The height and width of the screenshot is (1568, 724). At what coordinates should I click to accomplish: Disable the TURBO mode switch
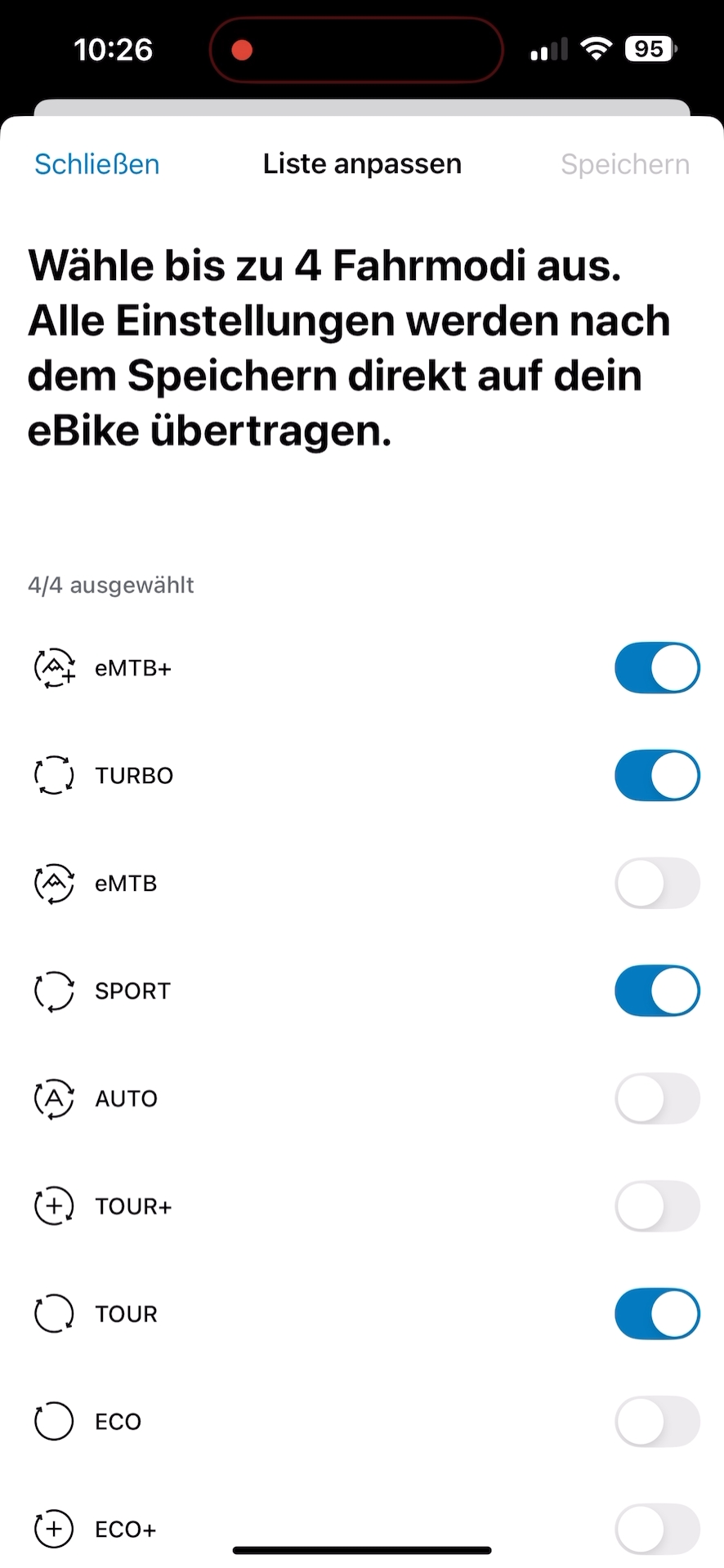656,775
